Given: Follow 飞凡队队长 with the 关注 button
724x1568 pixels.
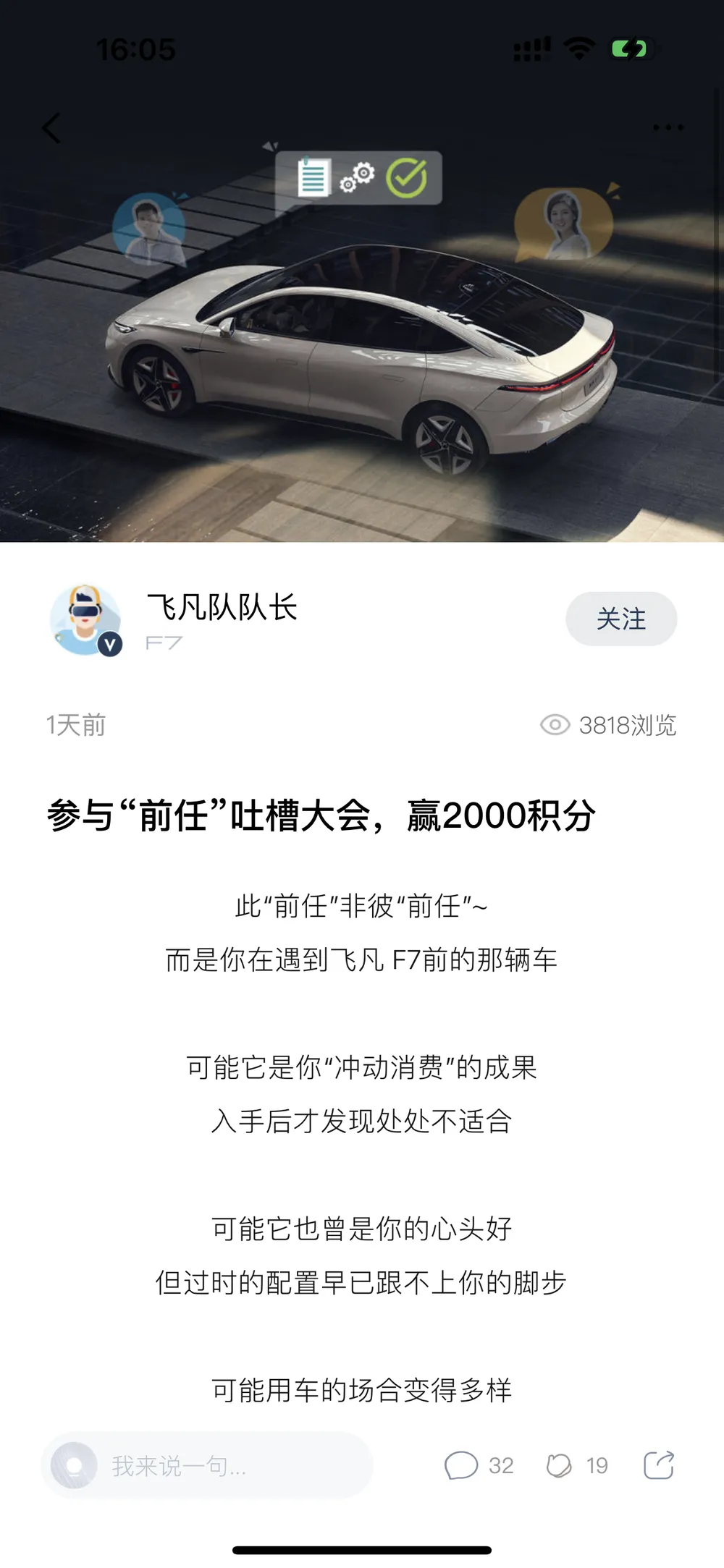Looking at the screenshot, I should pyautogui.click(x=620, y=619).
